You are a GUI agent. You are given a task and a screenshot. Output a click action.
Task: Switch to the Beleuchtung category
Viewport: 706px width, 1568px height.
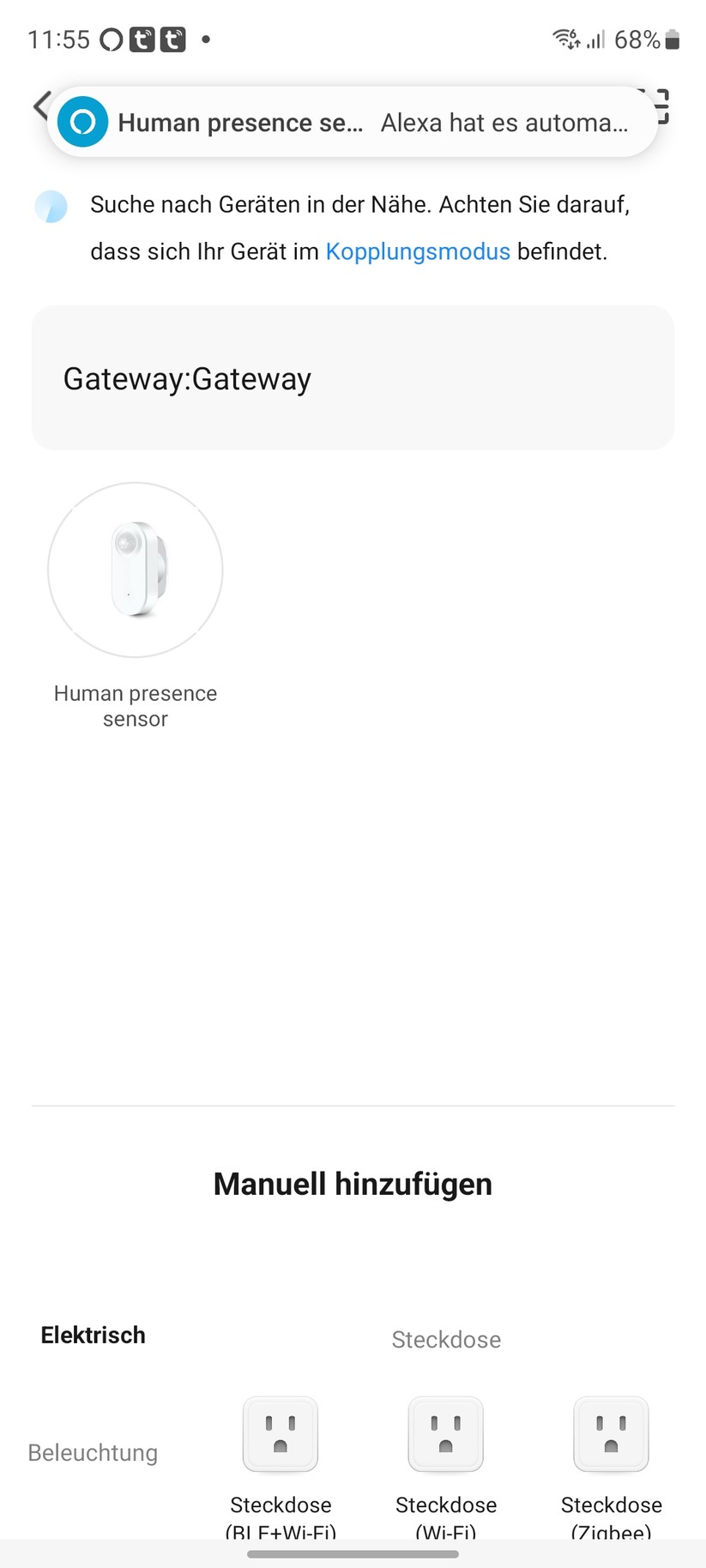(x=93, y=1452)
